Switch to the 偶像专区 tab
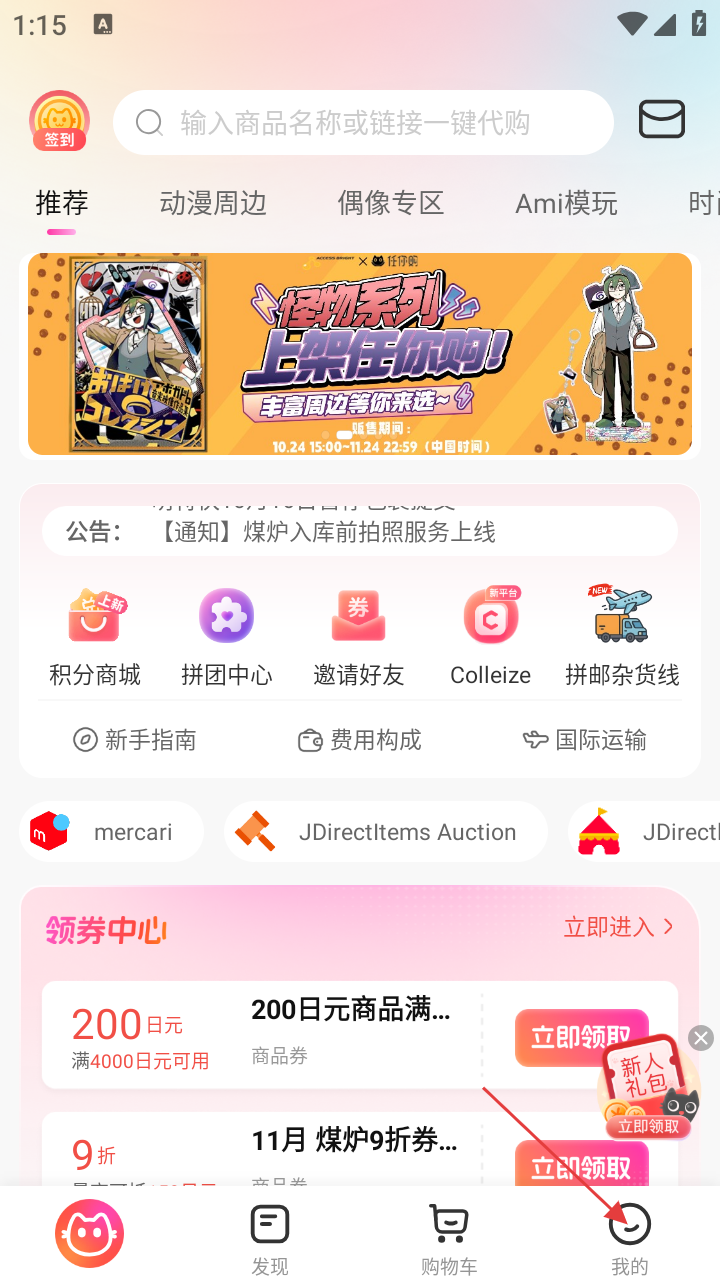This screenshot has width=720, height=1280. click(390, 204)
